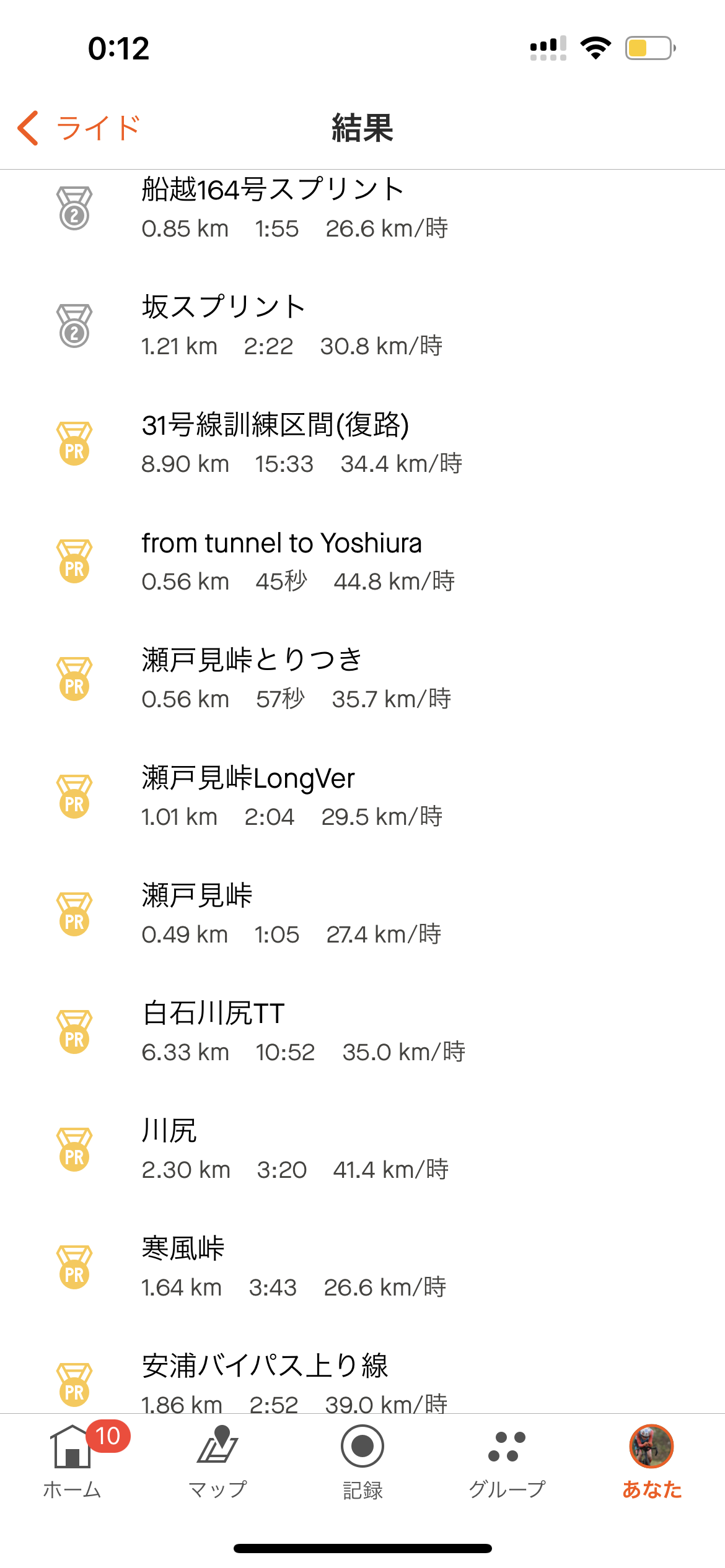Switch to the マップ tab

tap(217, 1461)
